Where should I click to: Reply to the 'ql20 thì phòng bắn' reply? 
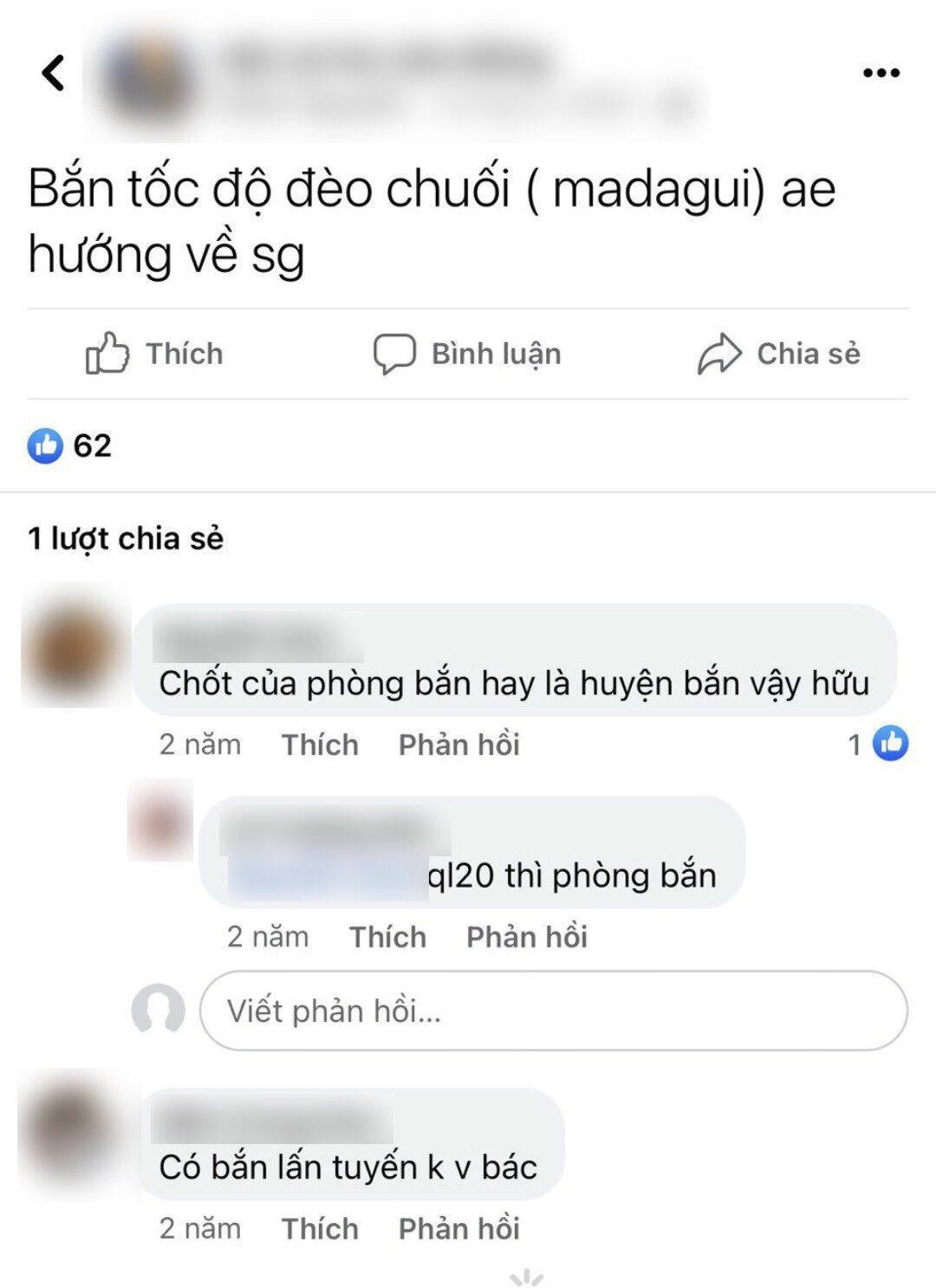tap(526, 937)
